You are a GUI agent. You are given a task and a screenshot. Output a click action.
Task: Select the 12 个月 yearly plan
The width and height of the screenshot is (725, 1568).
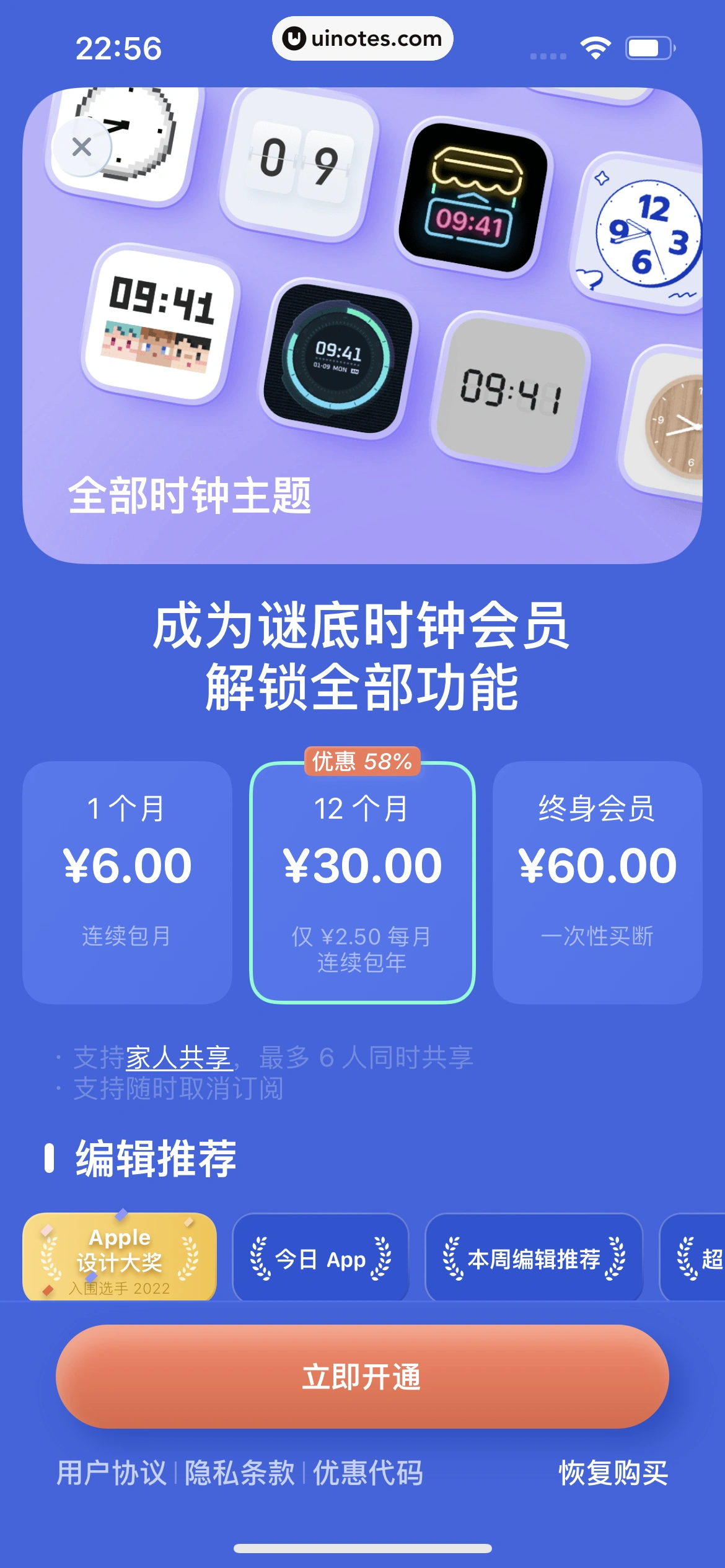pyautogui.click(x=362, y=886)
